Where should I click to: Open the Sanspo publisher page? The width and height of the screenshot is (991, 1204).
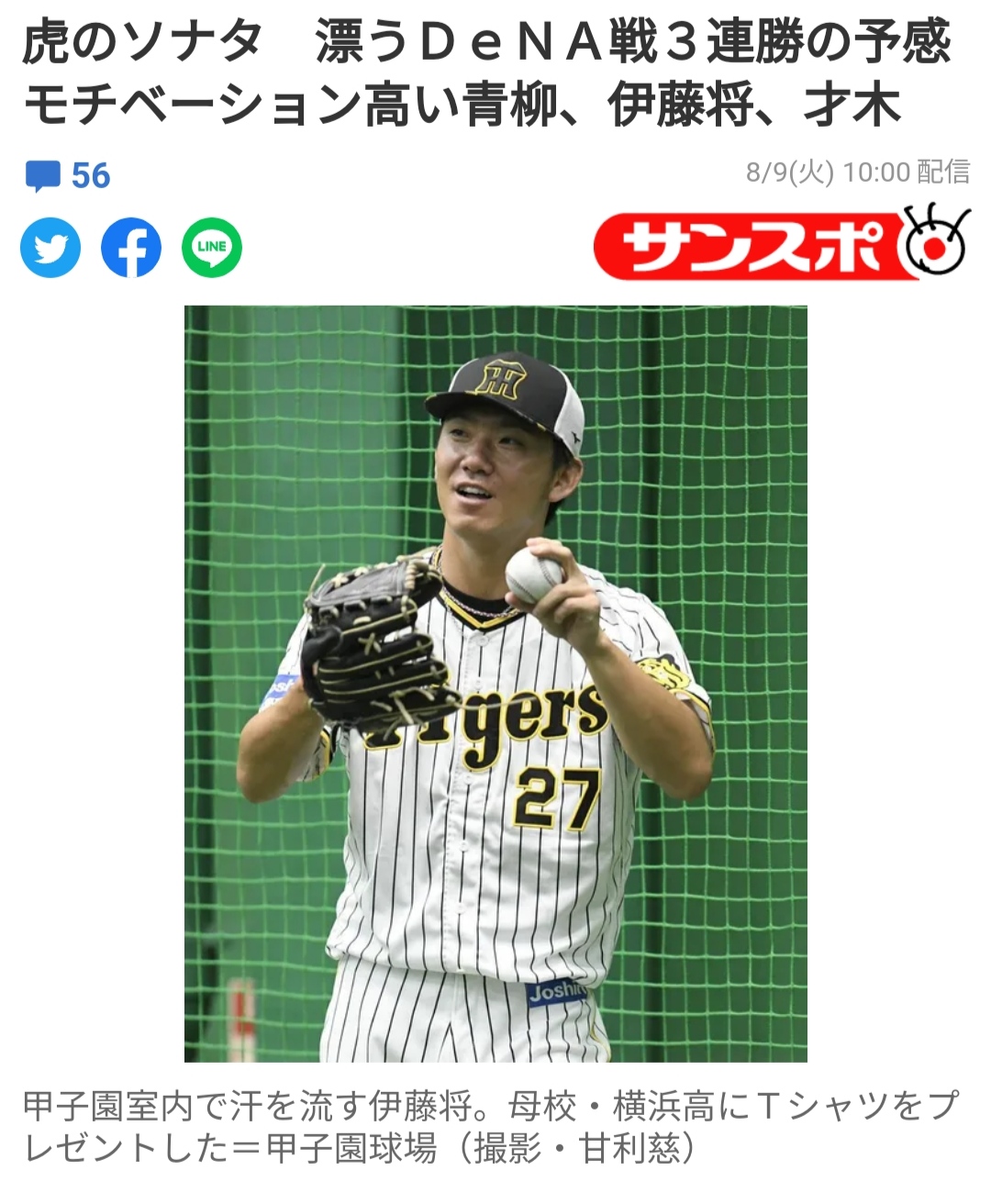[780, 244]
